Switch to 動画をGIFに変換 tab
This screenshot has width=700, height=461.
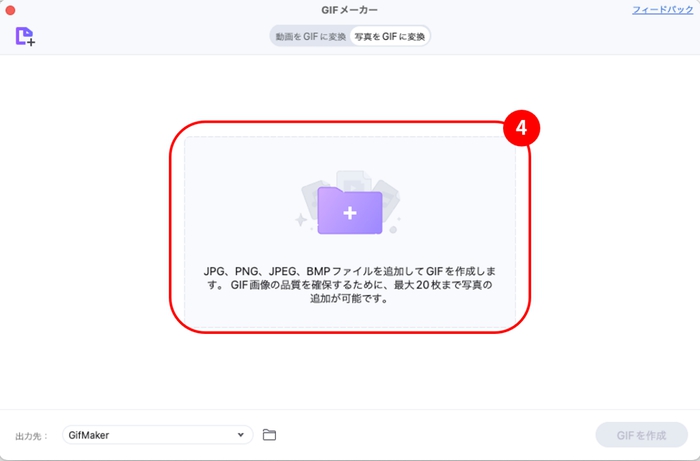[x=310, y=36]
